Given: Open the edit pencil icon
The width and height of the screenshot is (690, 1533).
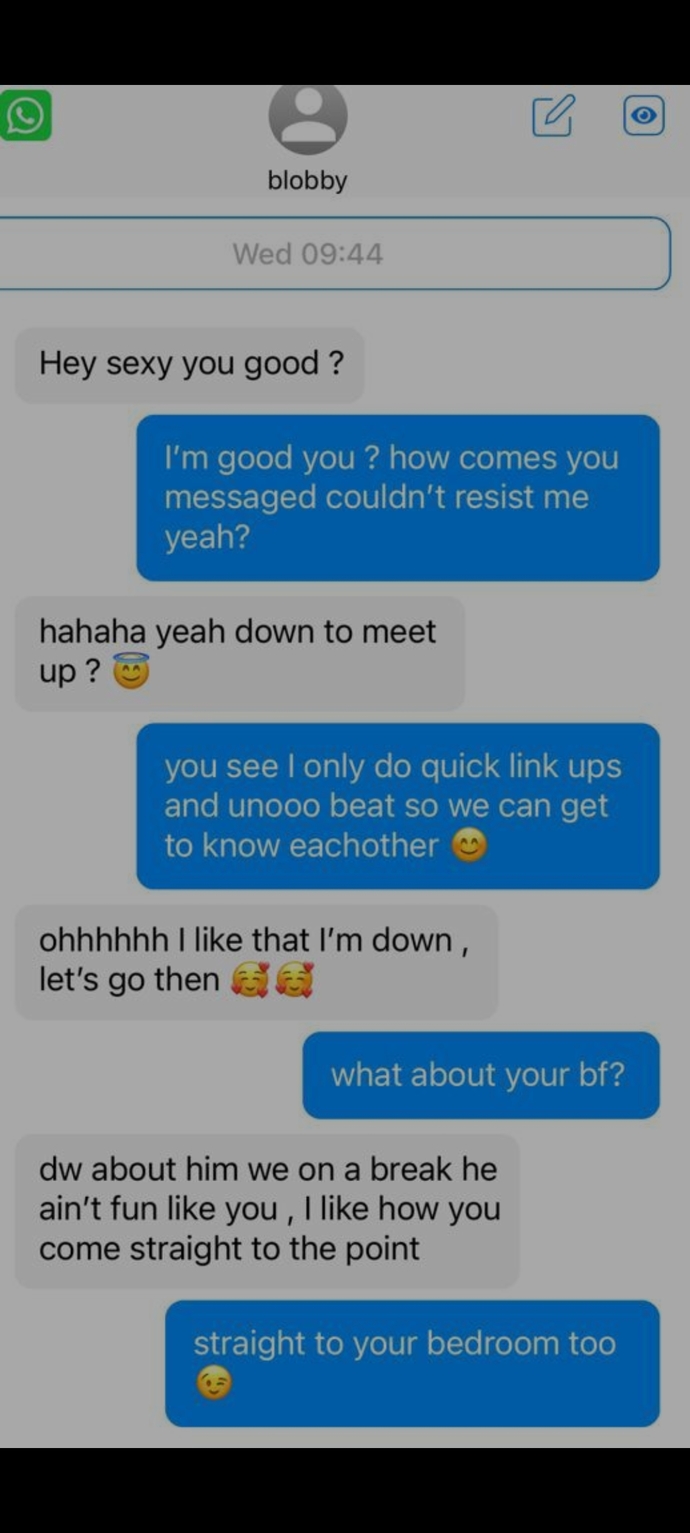Looking at the screenshot, I should click(x=553, y=116).
